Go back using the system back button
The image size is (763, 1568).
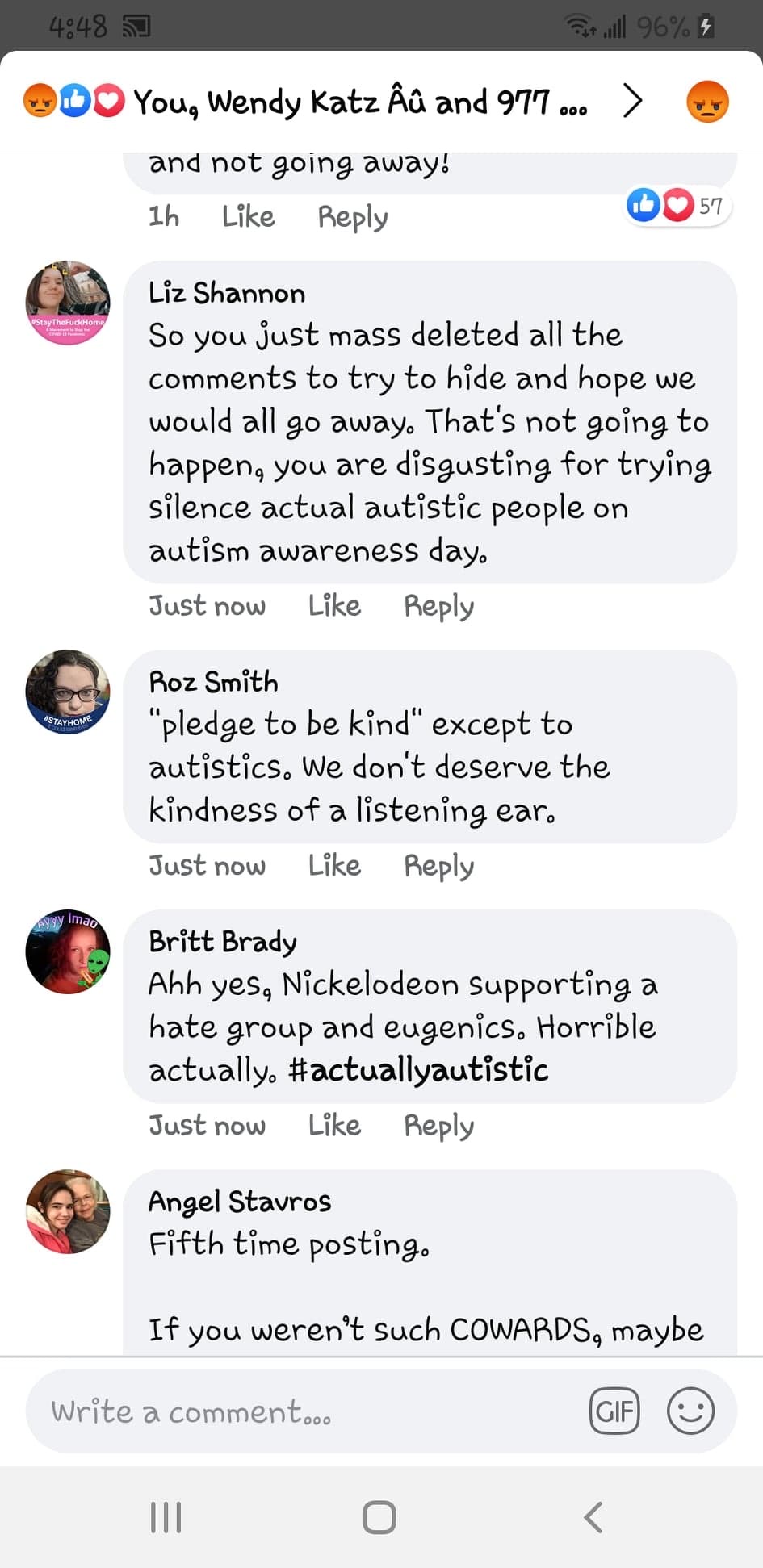(x=593, y=1517)
